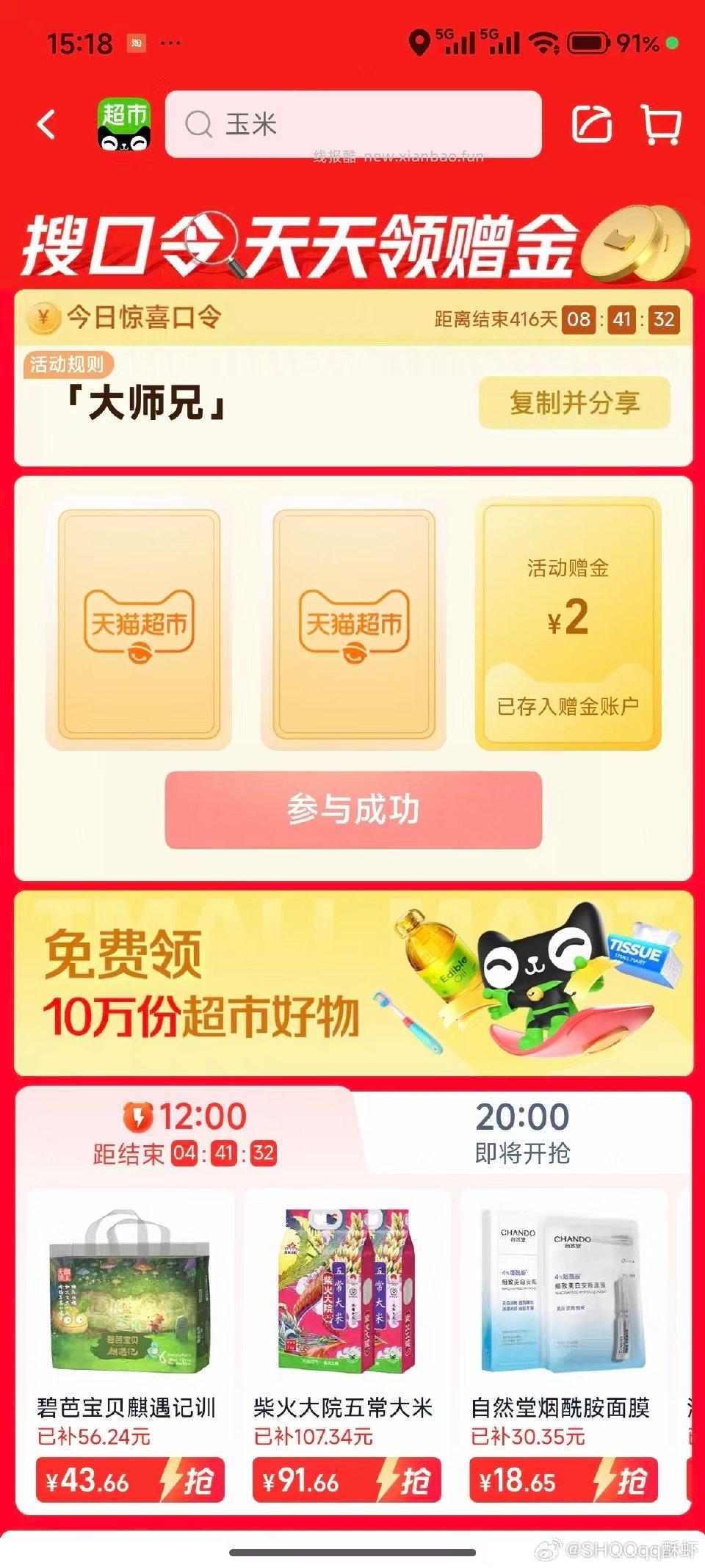Go back using the top-left arrow
The image size is (705, 1568).
tap(47, 124)
